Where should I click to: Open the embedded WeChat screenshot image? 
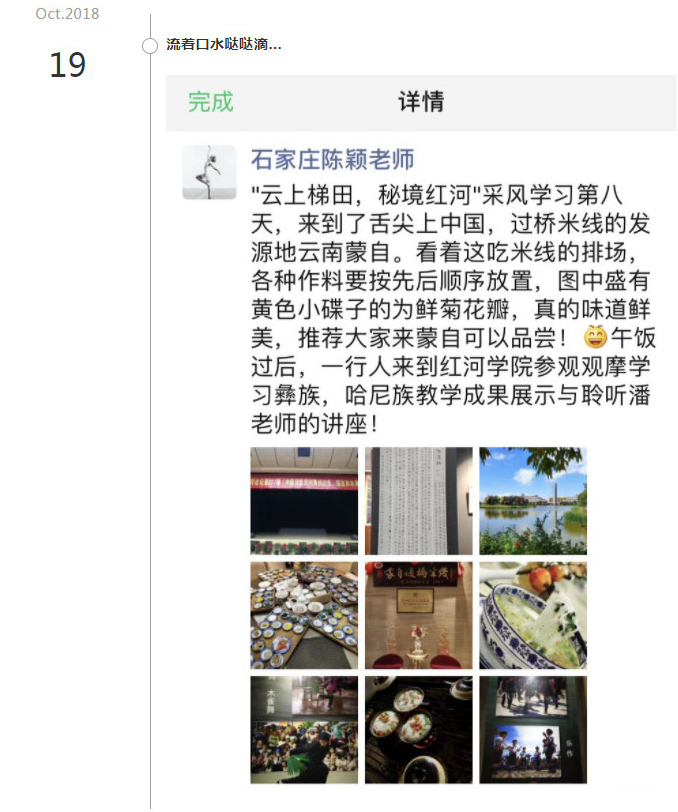pos(420,440)
